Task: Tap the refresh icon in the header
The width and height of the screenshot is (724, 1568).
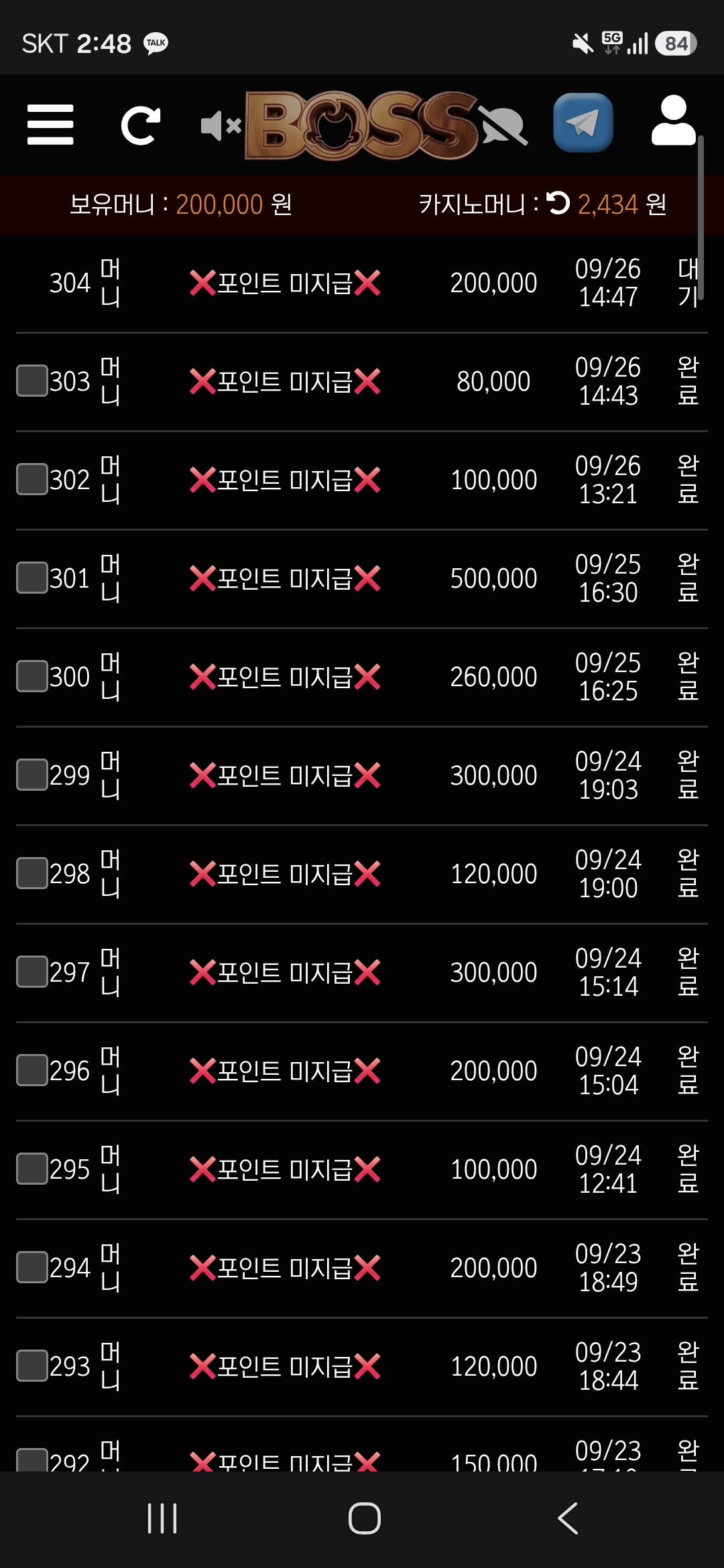Action: 141,125
